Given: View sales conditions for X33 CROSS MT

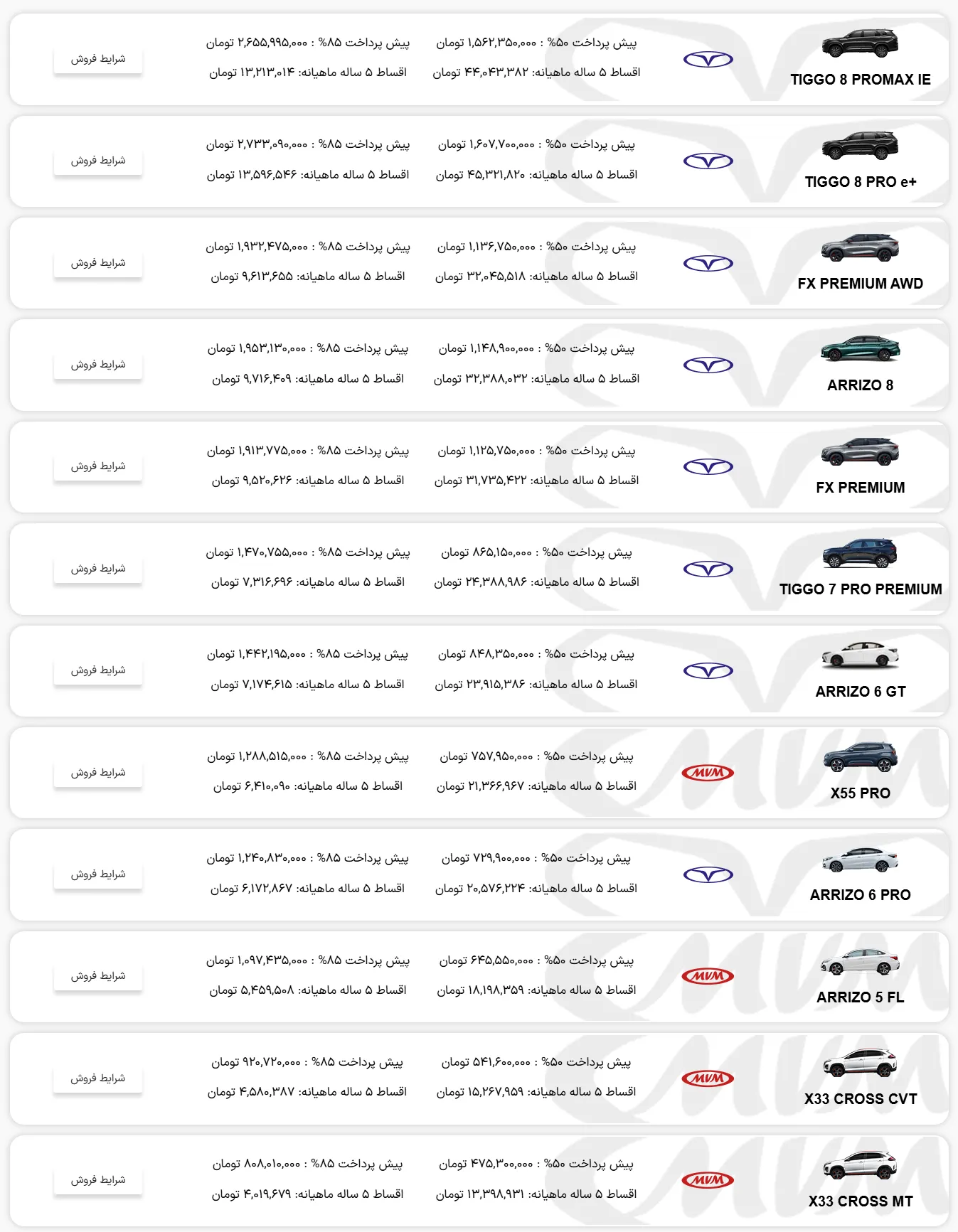Looking at the screenshot, I should [98, 1180].
